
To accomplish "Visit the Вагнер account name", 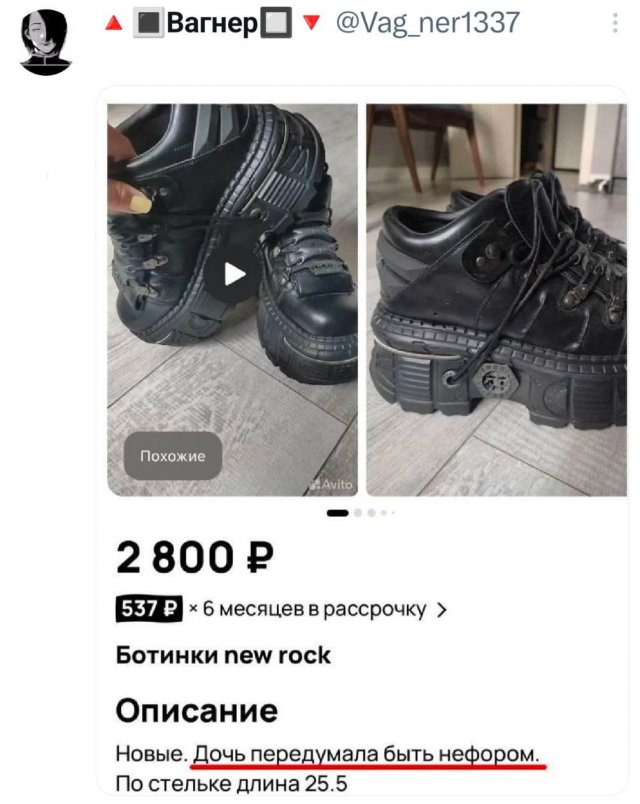I will [211, 23].
